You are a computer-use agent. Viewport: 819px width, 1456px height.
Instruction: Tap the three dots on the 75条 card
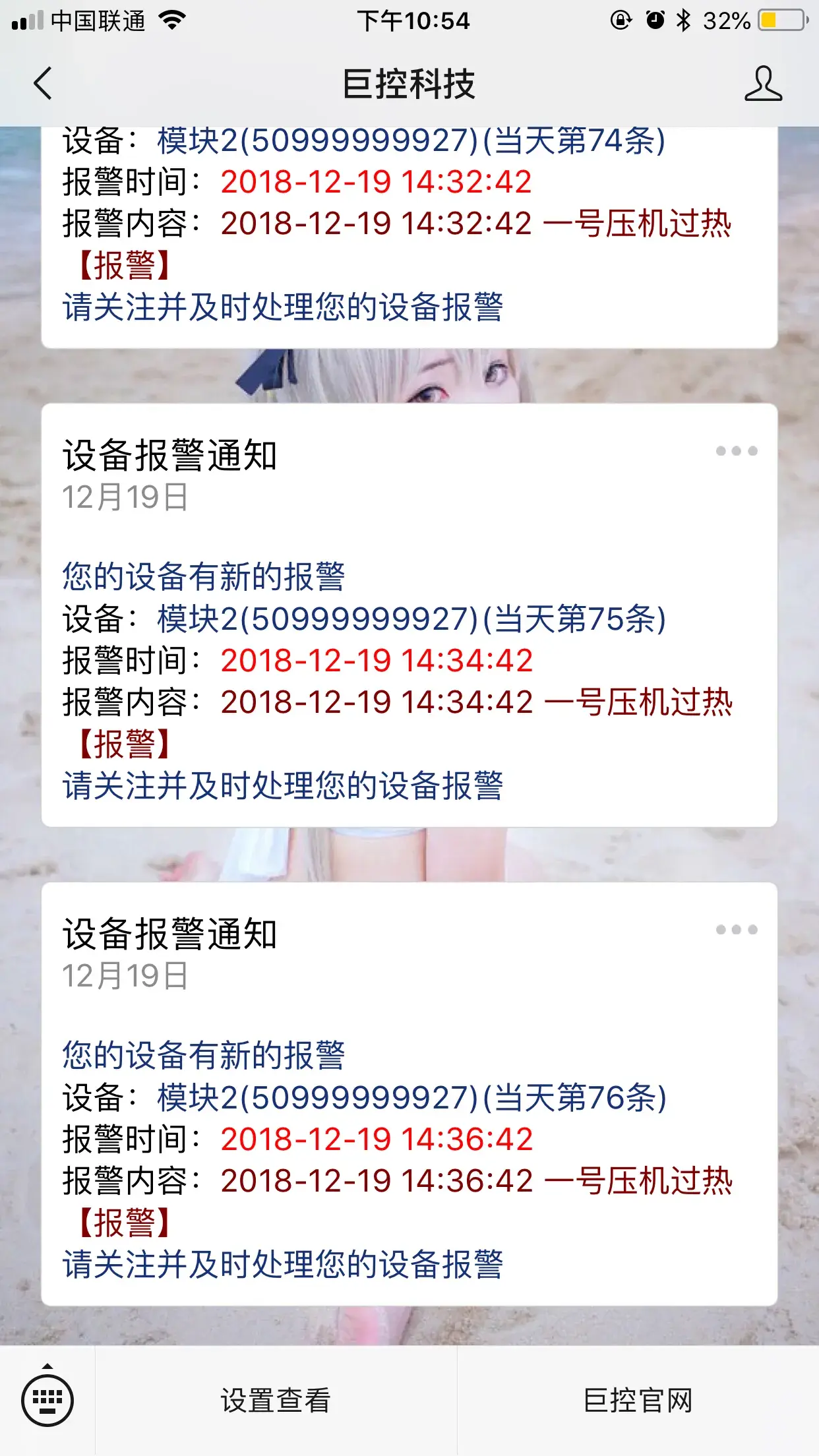(737, 451)
